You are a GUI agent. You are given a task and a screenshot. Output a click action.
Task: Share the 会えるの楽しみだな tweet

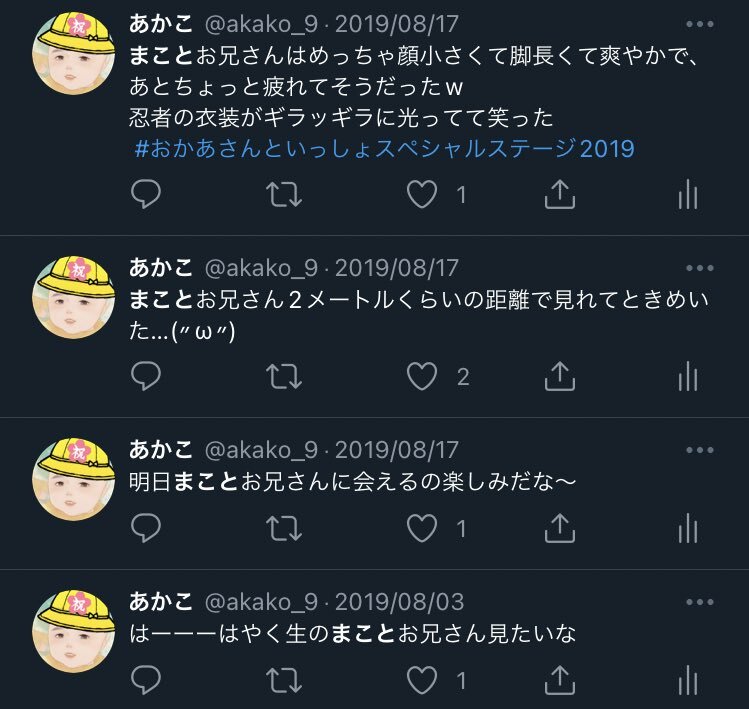tap(560, 527)
